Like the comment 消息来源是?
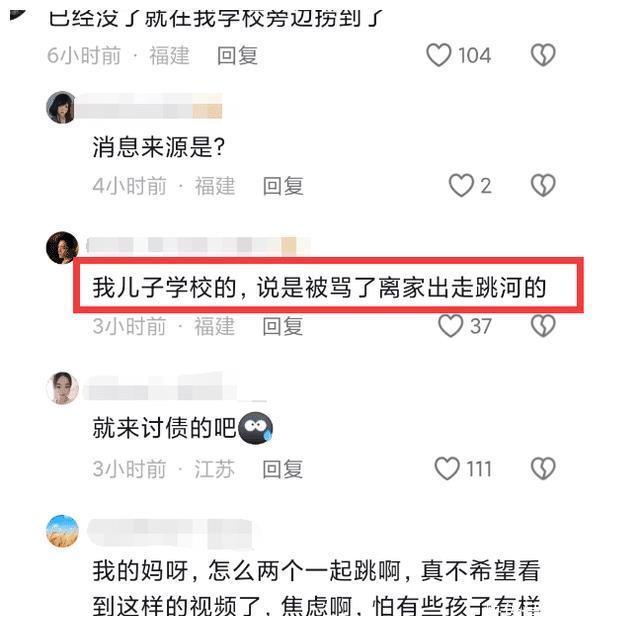This screenshot has width=640, height=626. [x=460, y=185]
